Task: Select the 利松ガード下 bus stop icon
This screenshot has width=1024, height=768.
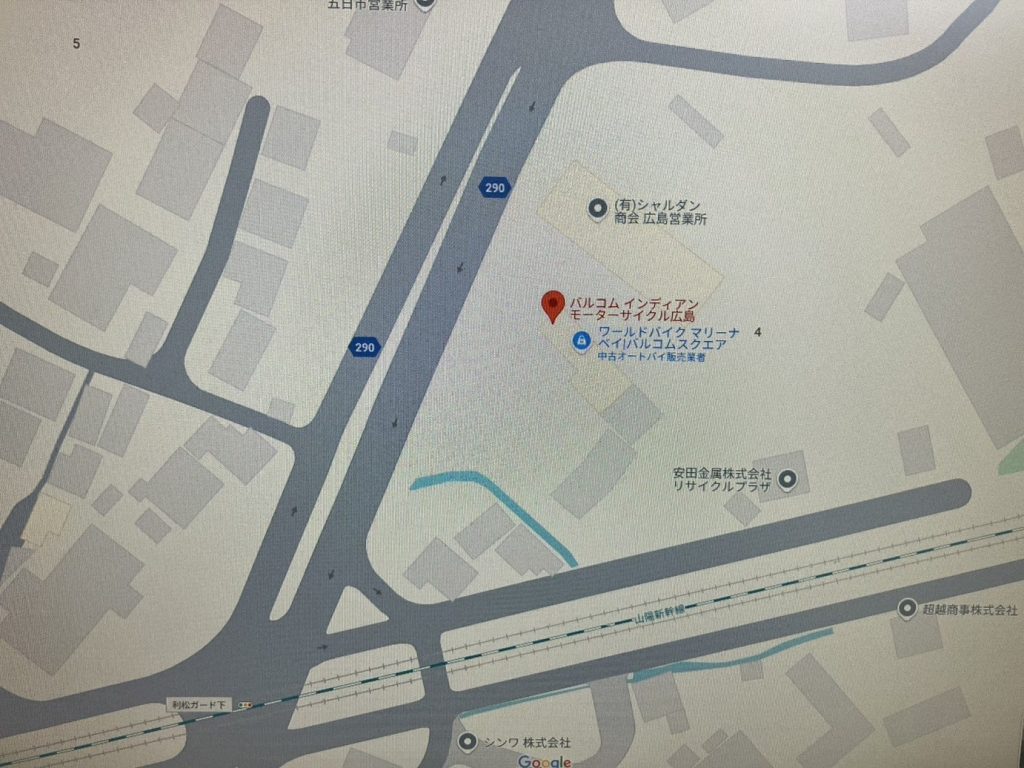Action: coord(245,705)
